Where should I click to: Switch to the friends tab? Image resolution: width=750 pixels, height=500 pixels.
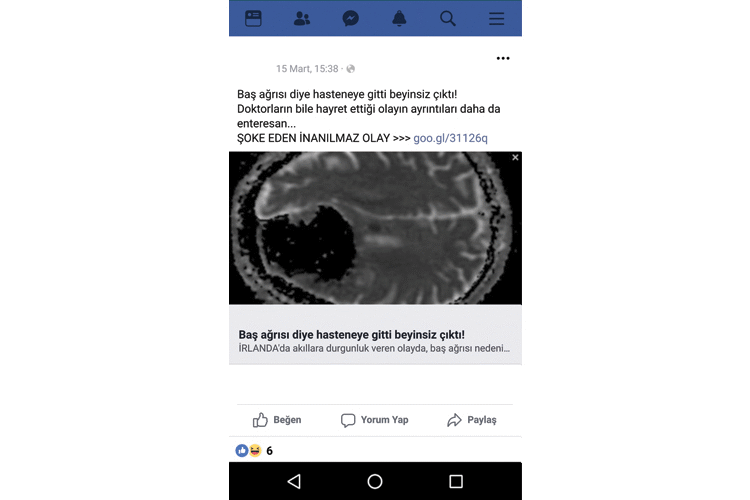[x=302, y=18]
